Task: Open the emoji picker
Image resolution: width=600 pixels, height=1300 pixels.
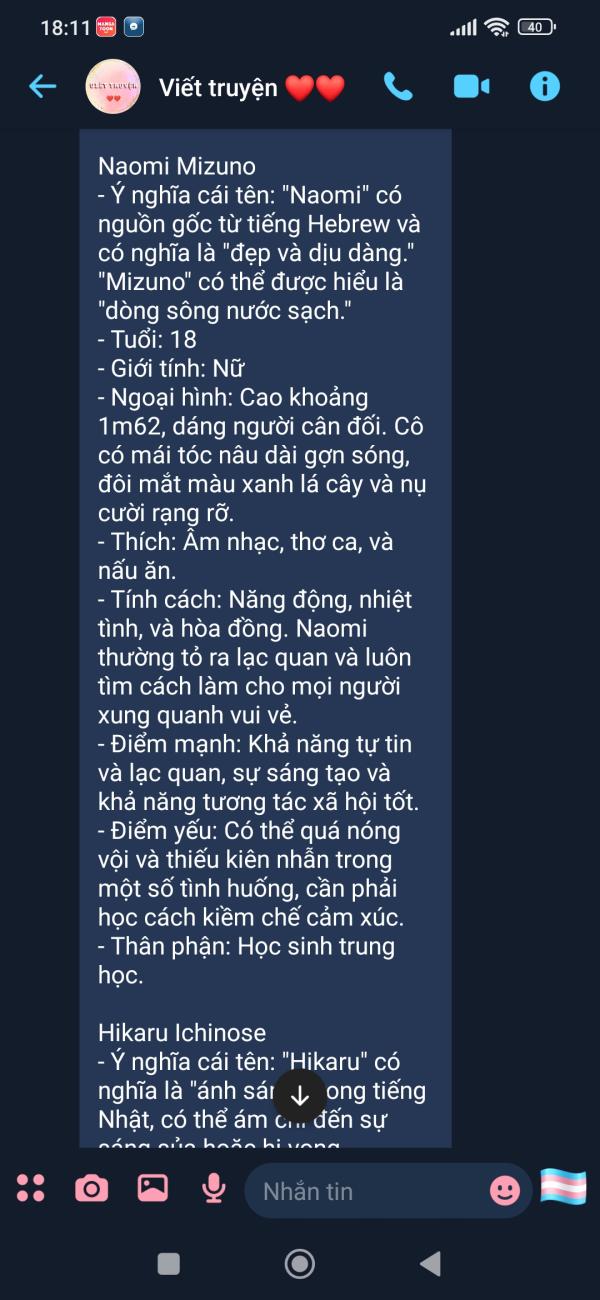Action: (505, 1190)
